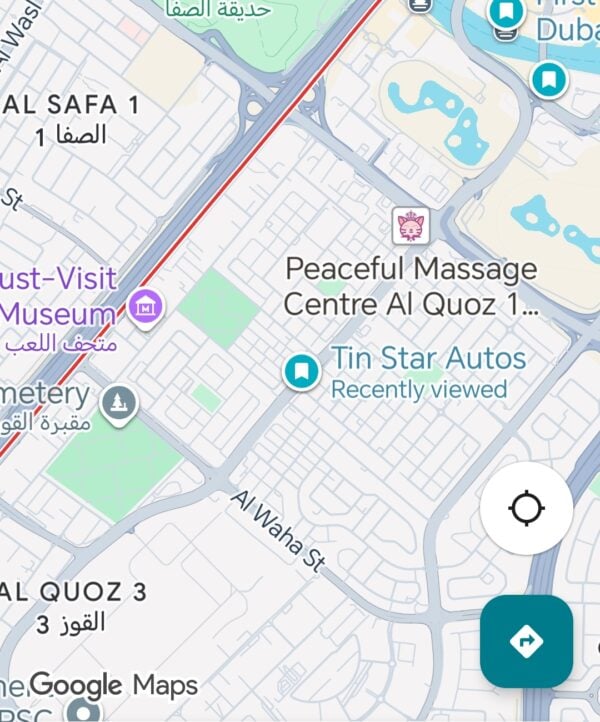Open directions with the arrow button
The width and height of the screenshot is (600, 722).
click(x=526, y=642)
